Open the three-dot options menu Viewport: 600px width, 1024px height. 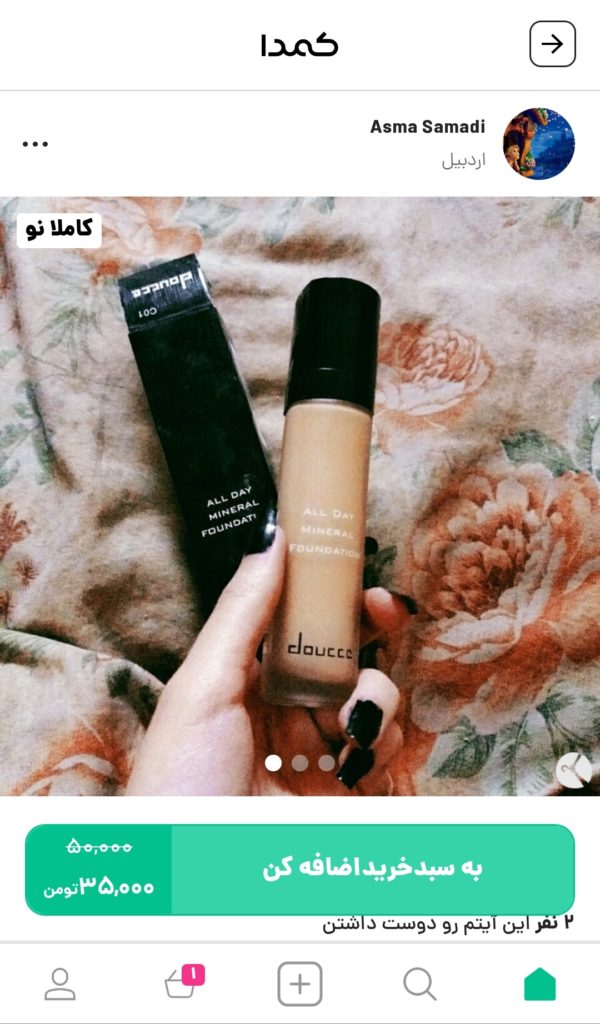point(35,144)
